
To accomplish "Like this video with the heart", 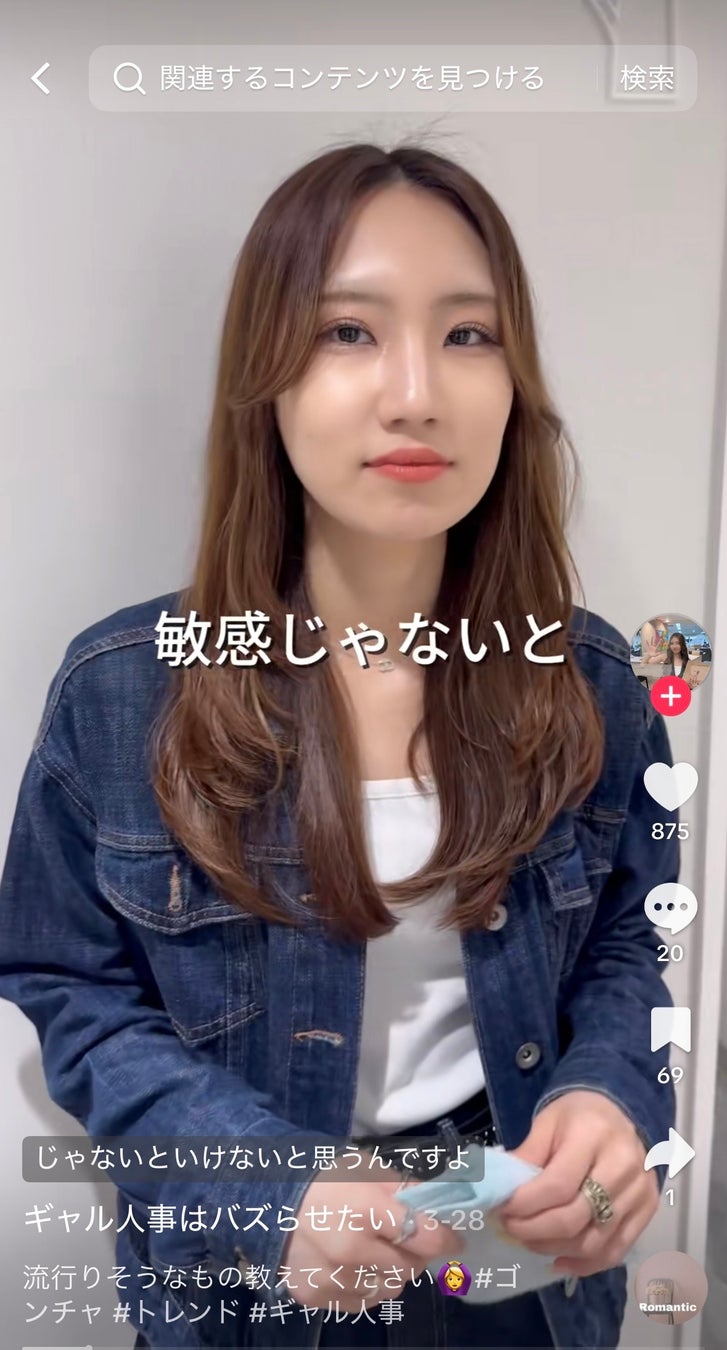I will (670, 787).
